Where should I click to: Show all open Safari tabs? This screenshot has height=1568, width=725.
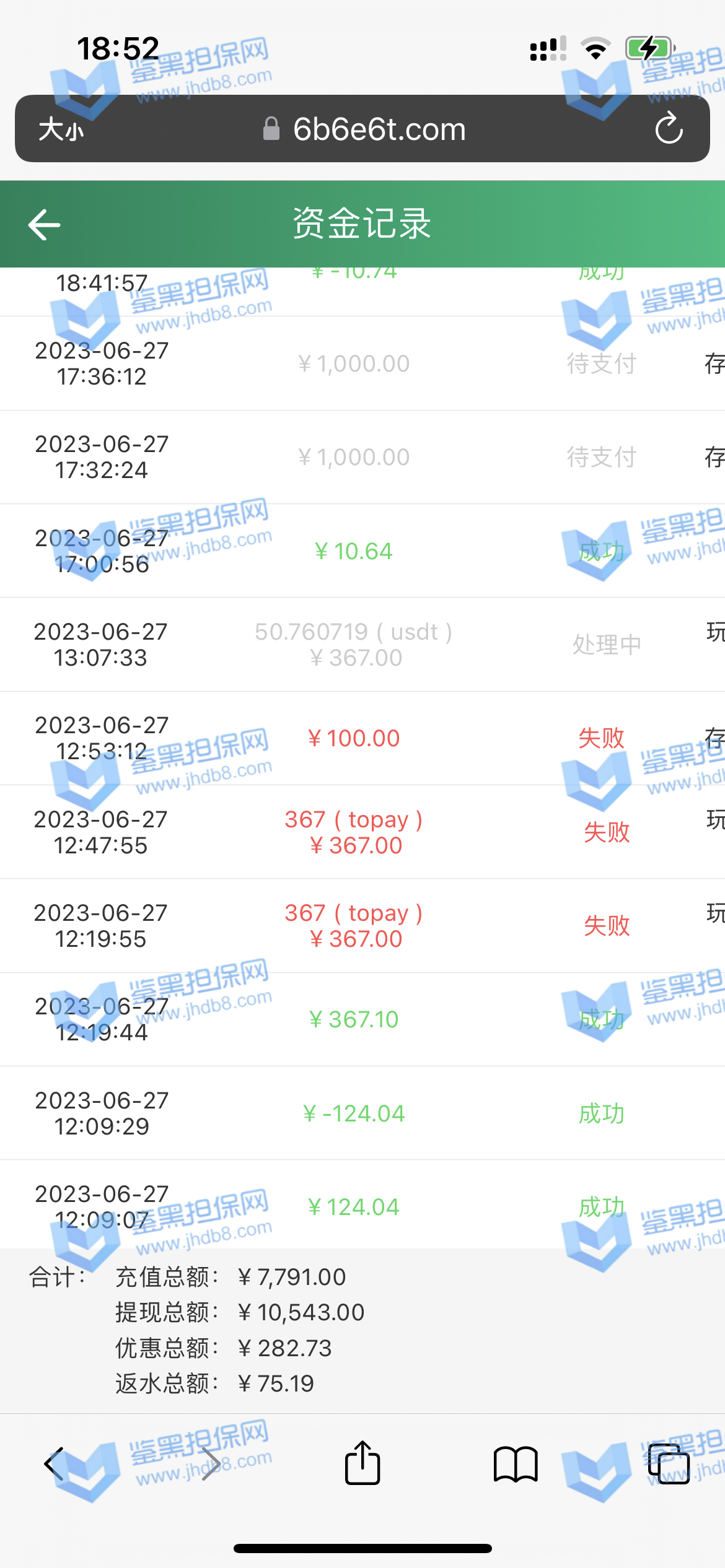click(x=669, y=1464)
